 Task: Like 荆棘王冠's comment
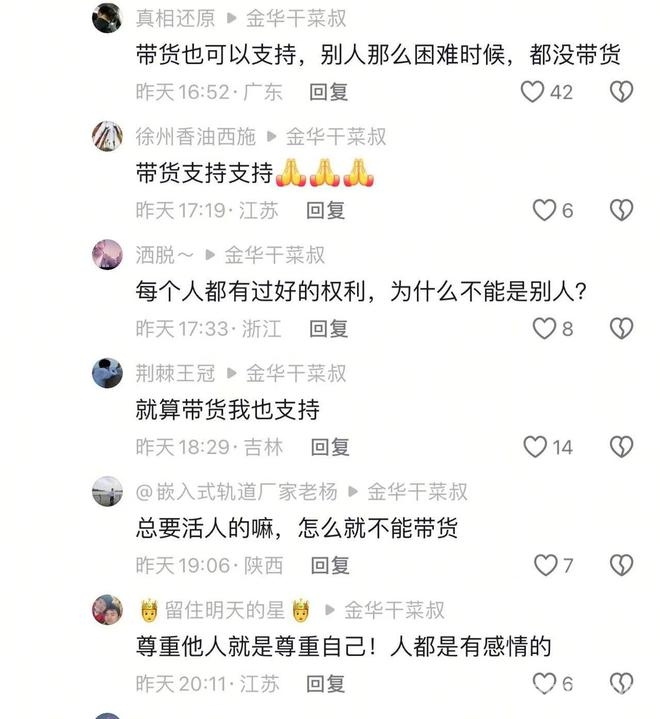[x=536, y=446]
